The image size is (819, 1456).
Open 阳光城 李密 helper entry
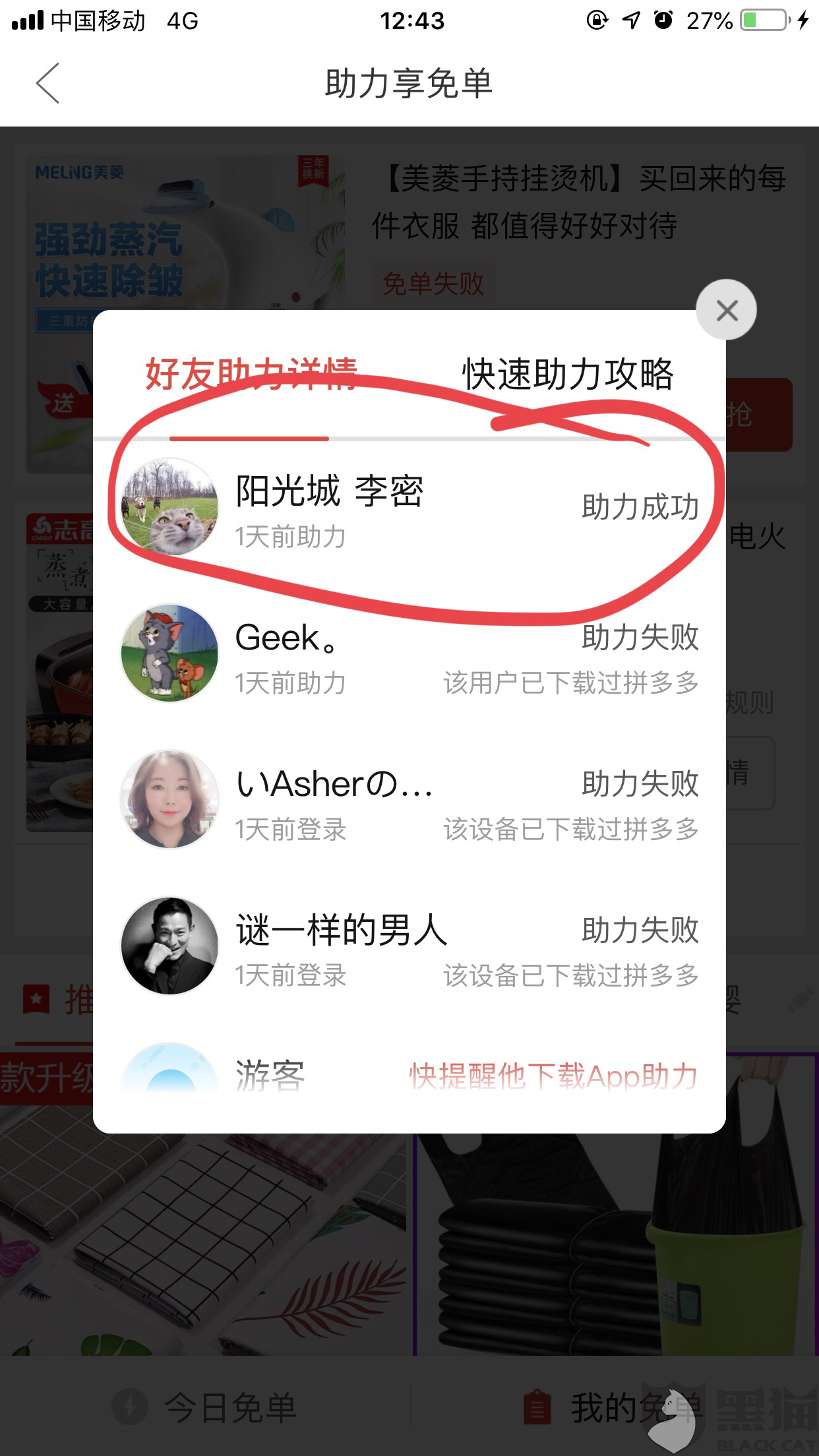click(x=409, y=508)
